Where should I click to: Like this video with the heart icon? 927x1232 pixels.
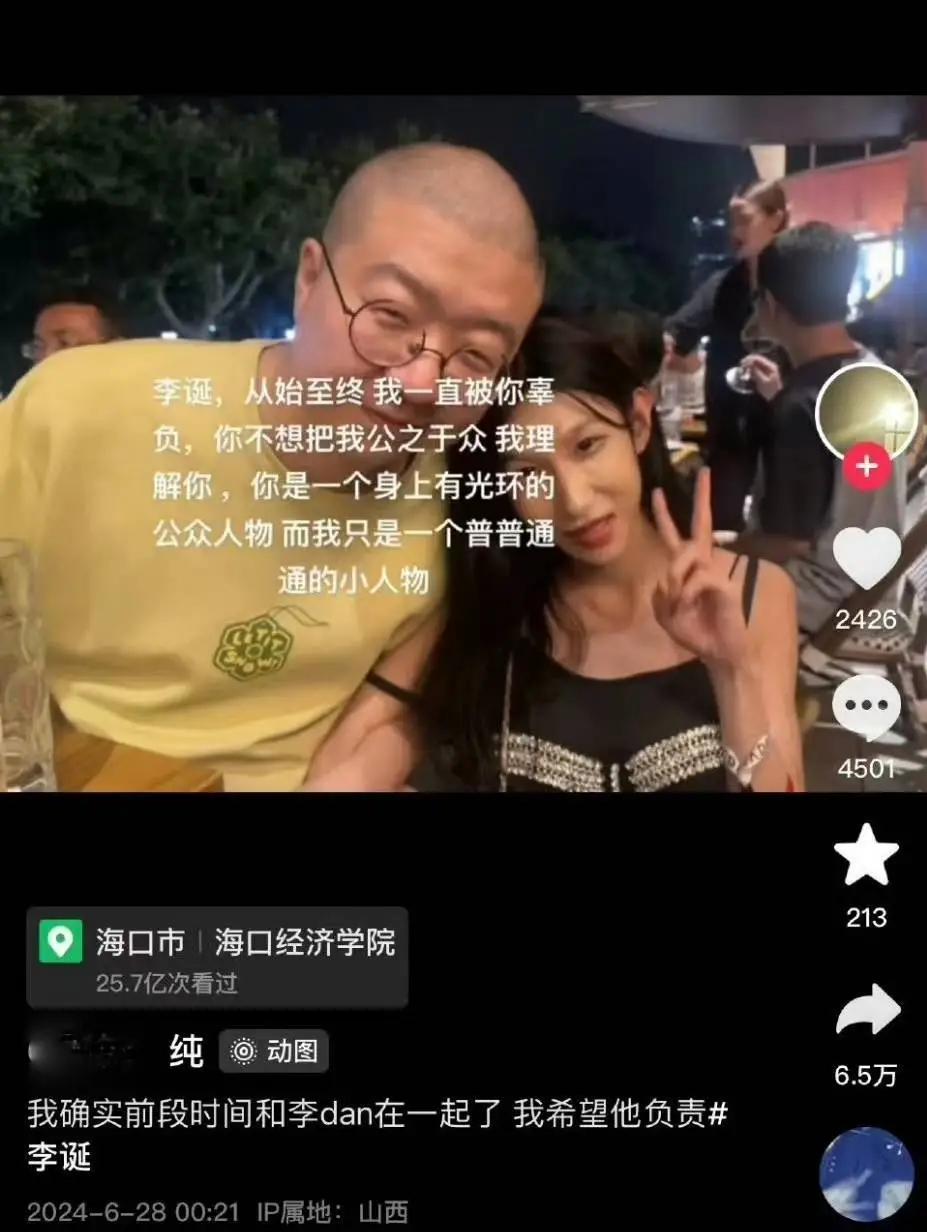coord(866,558)
